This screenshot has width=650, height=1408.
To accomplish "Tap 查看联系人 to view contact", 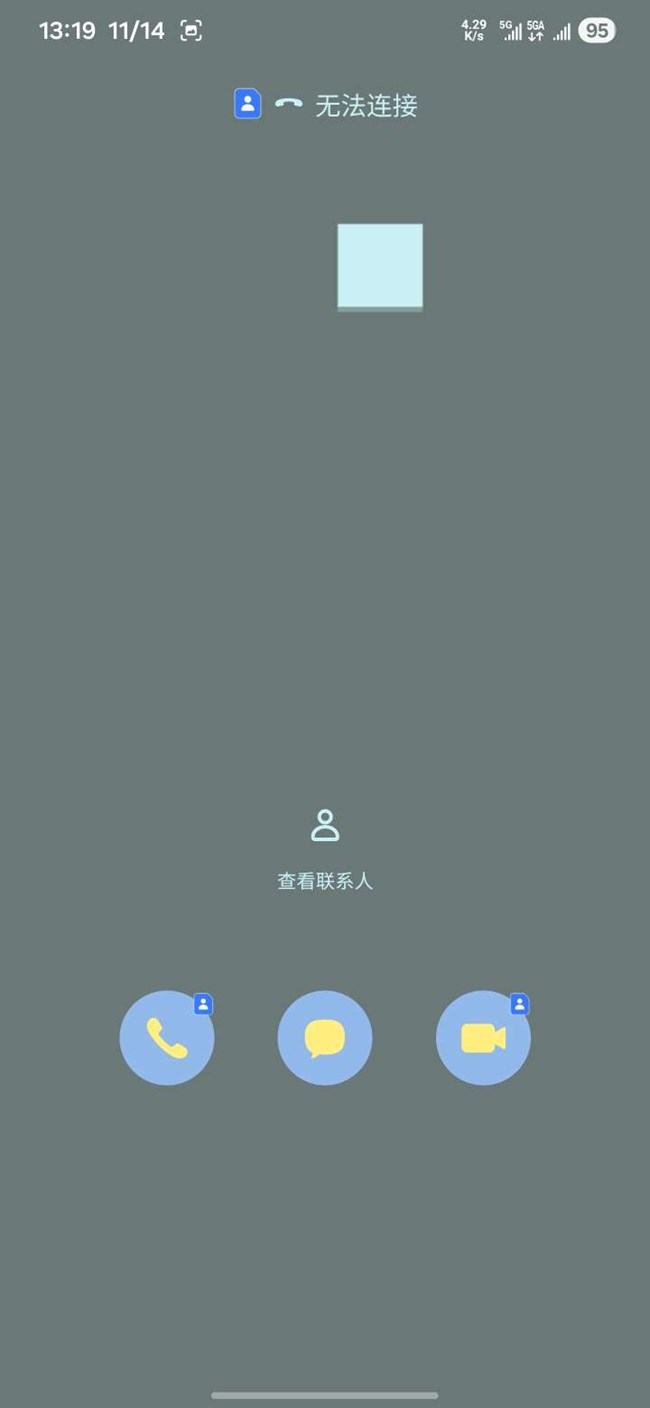I will pos(325,850).
